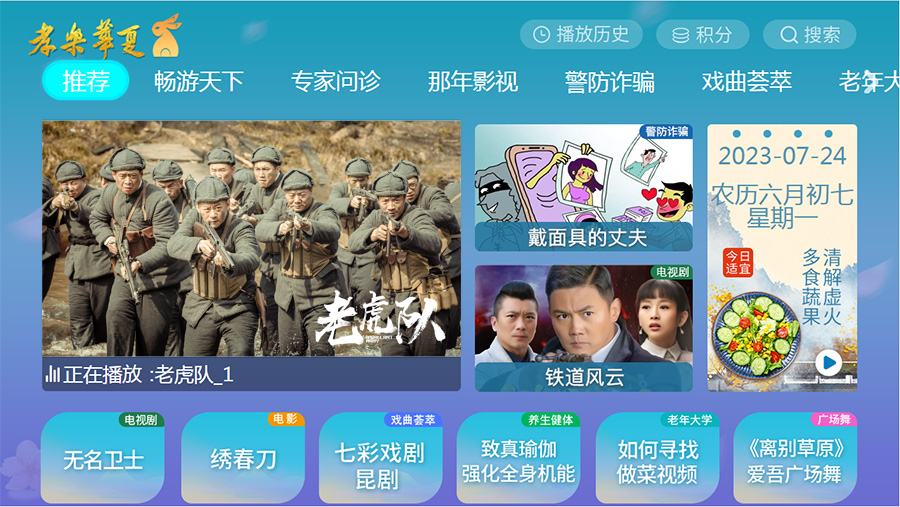Go to the 那年影视 tab
The width and height of the screenshot is (900, 507).
click(473, 82)
